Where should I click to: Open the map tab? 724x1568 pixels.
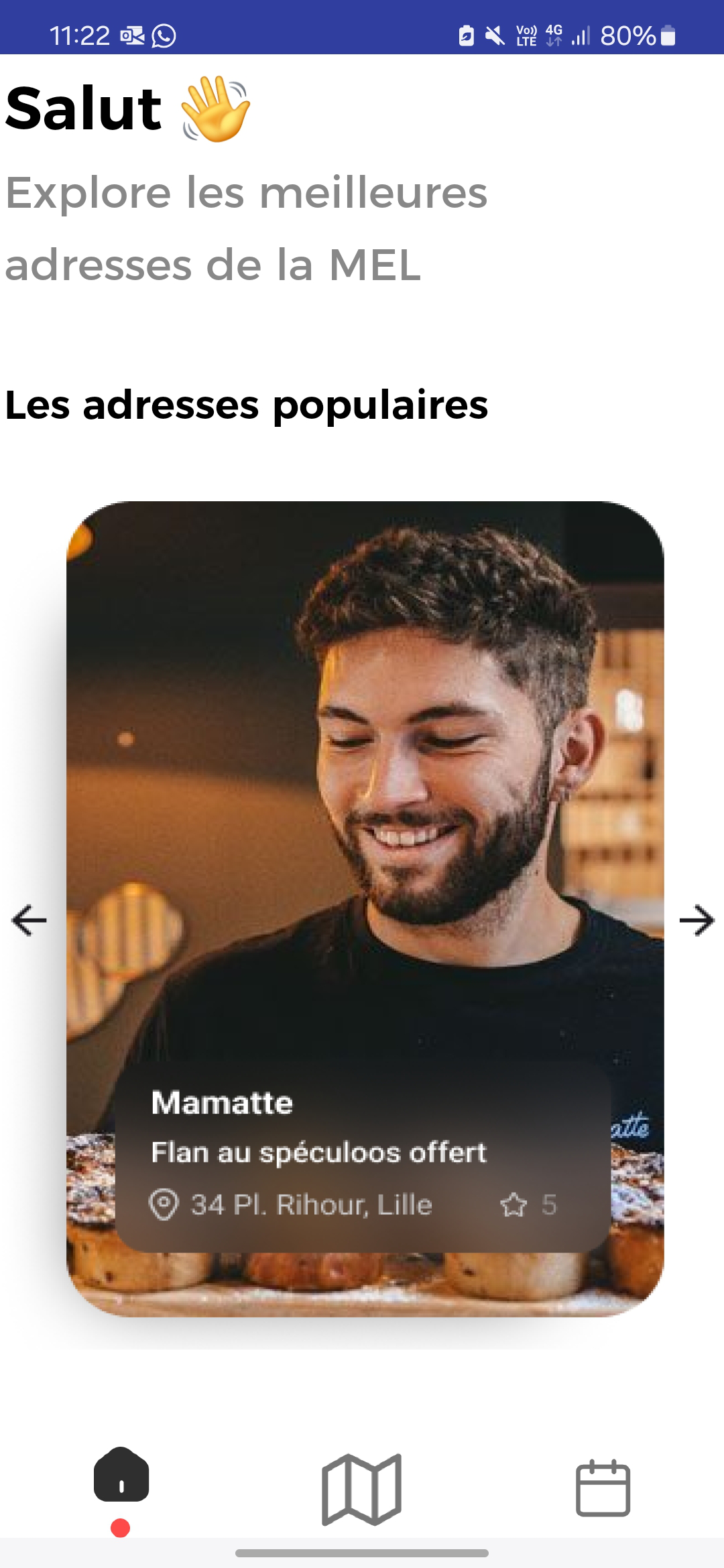click(362, 1489)
